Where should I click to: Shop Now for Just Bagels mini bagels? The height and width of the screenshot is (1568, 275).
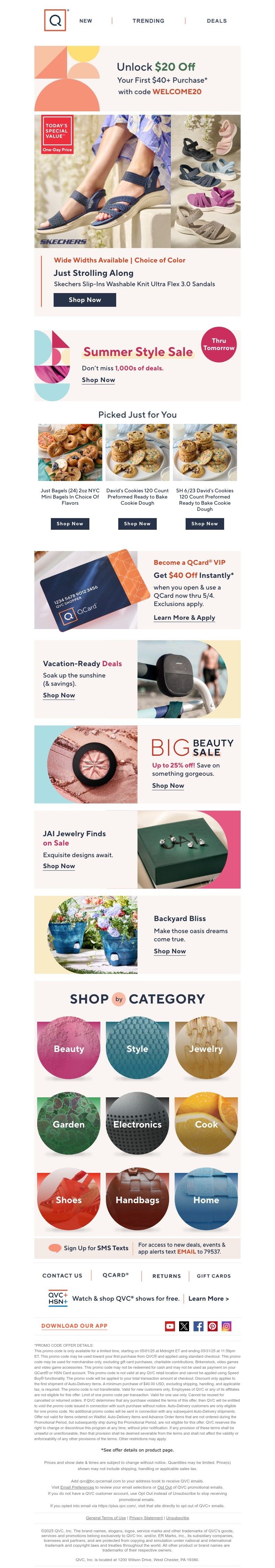pyautogui.click(x=70, y=524)
